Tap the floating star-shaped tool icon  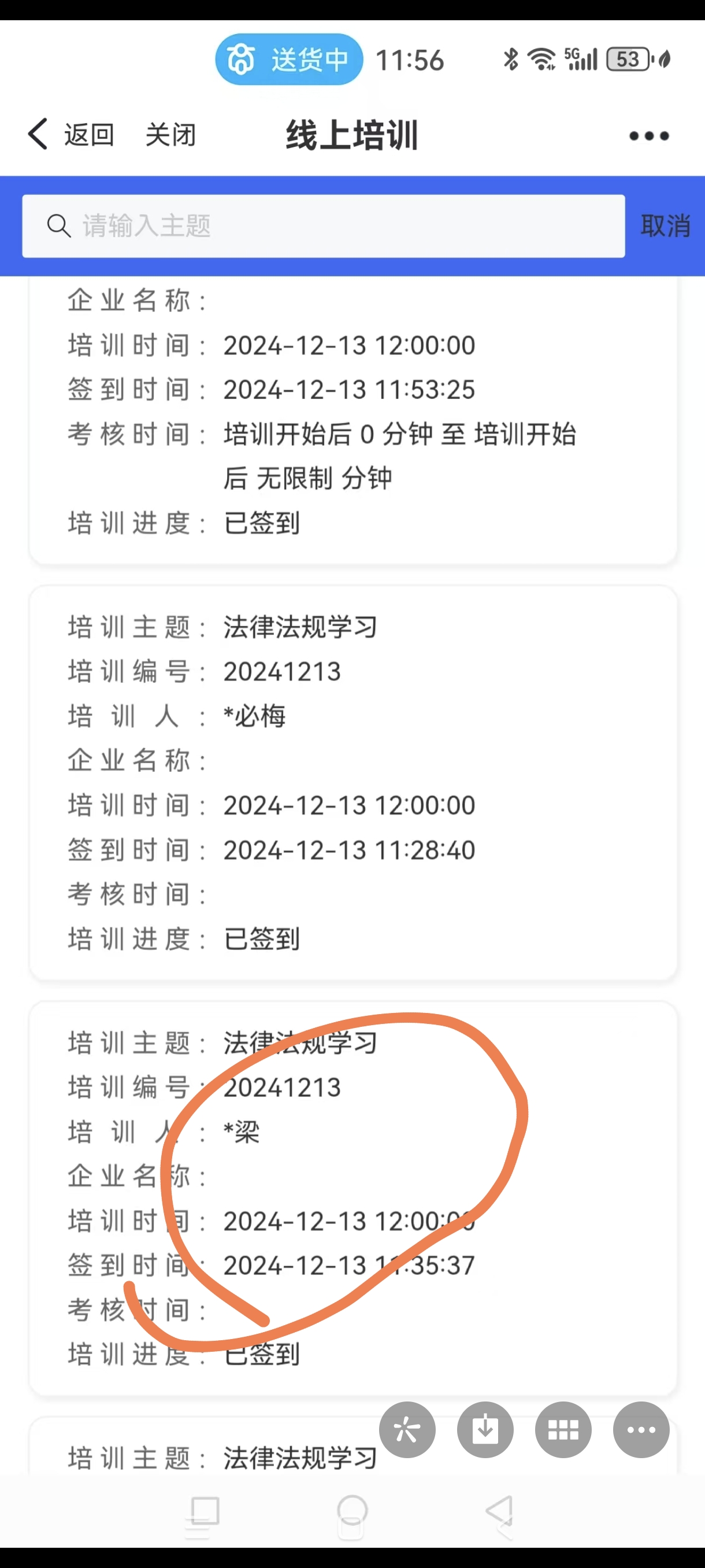[x=407, y=1429]
